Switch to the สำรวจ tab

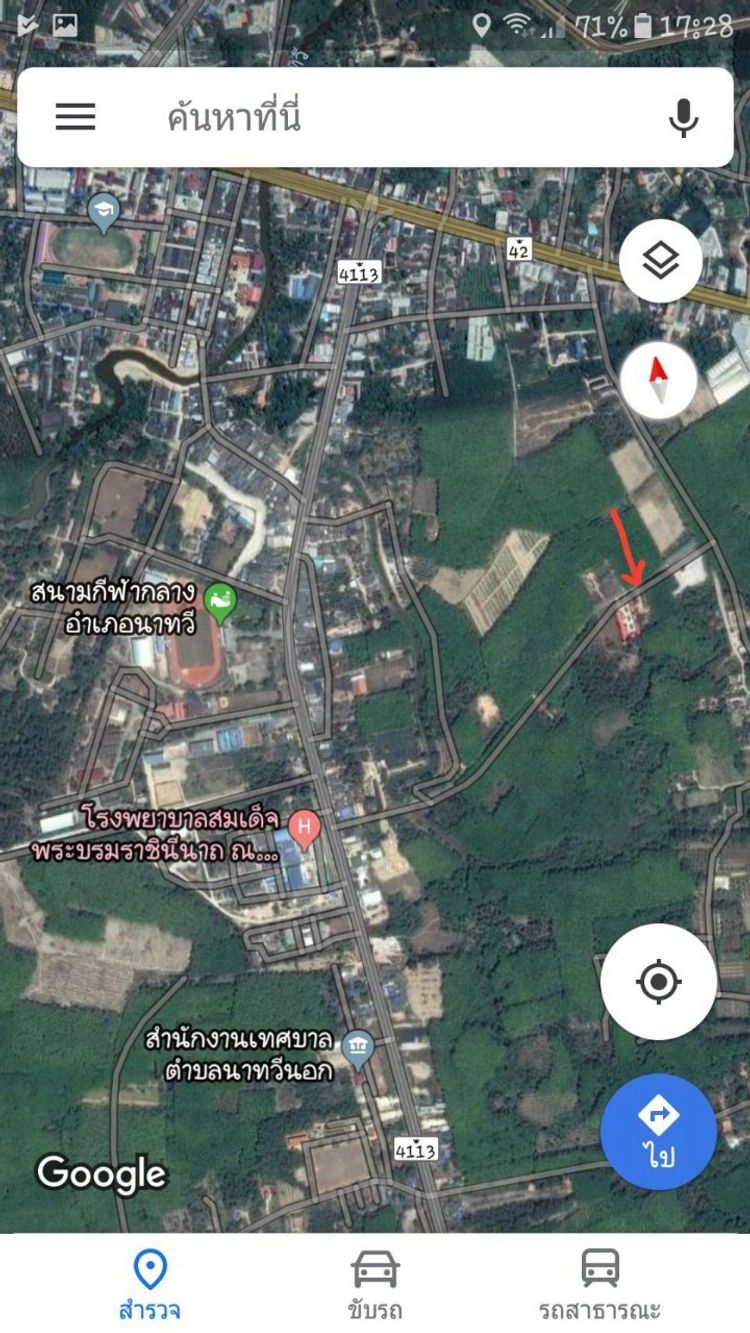150,1285
